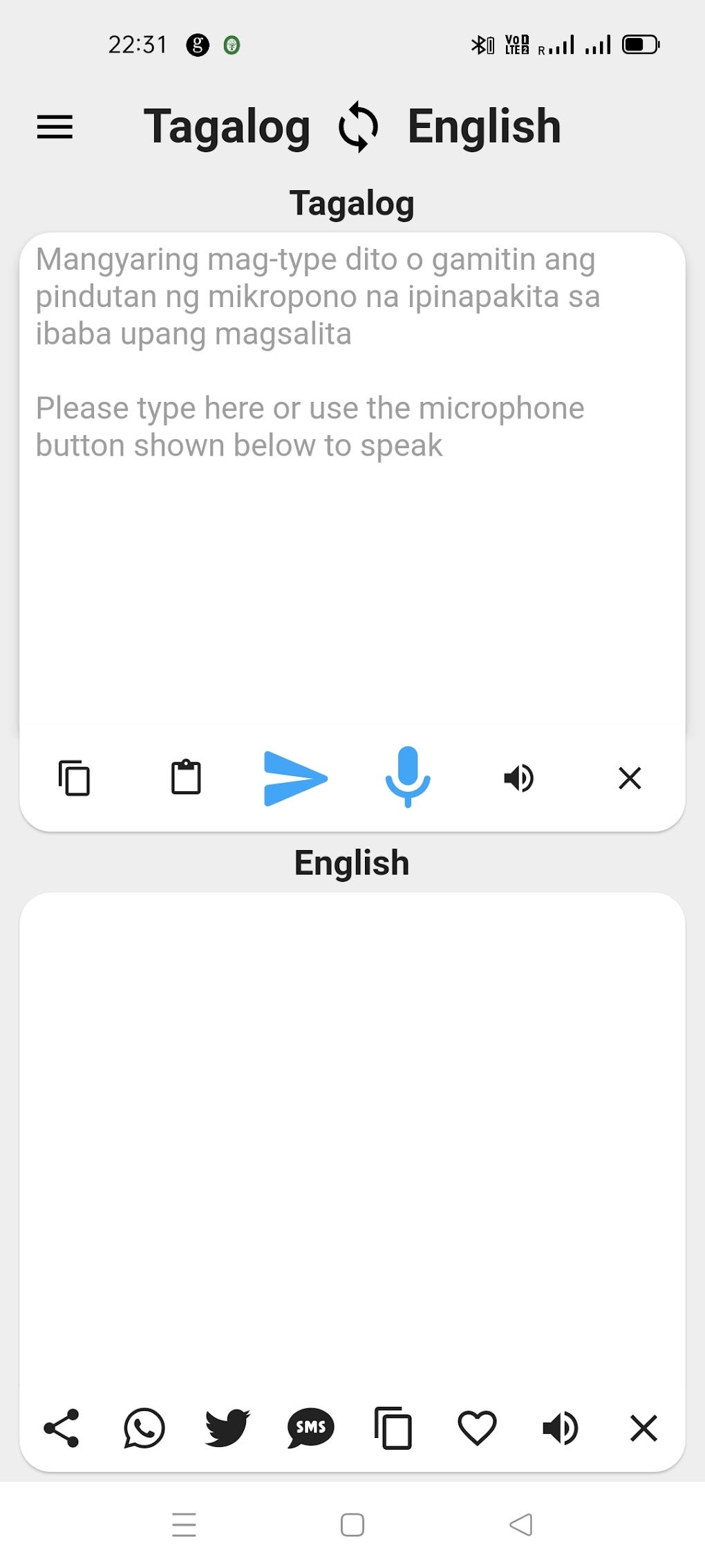
Task: Open the navigation drawer via hamburger menu
Action: [55, 127]
